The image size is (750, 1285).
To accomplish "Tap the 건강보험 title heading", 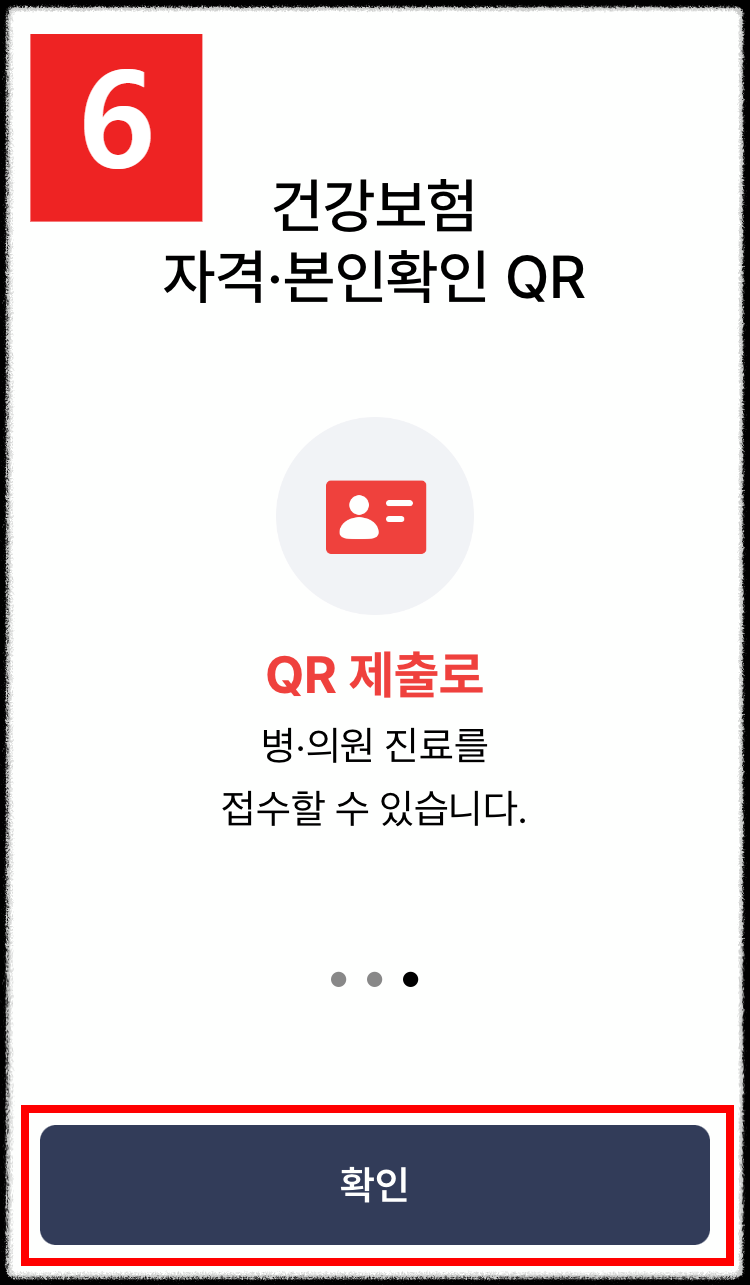I will coord(375,203).
